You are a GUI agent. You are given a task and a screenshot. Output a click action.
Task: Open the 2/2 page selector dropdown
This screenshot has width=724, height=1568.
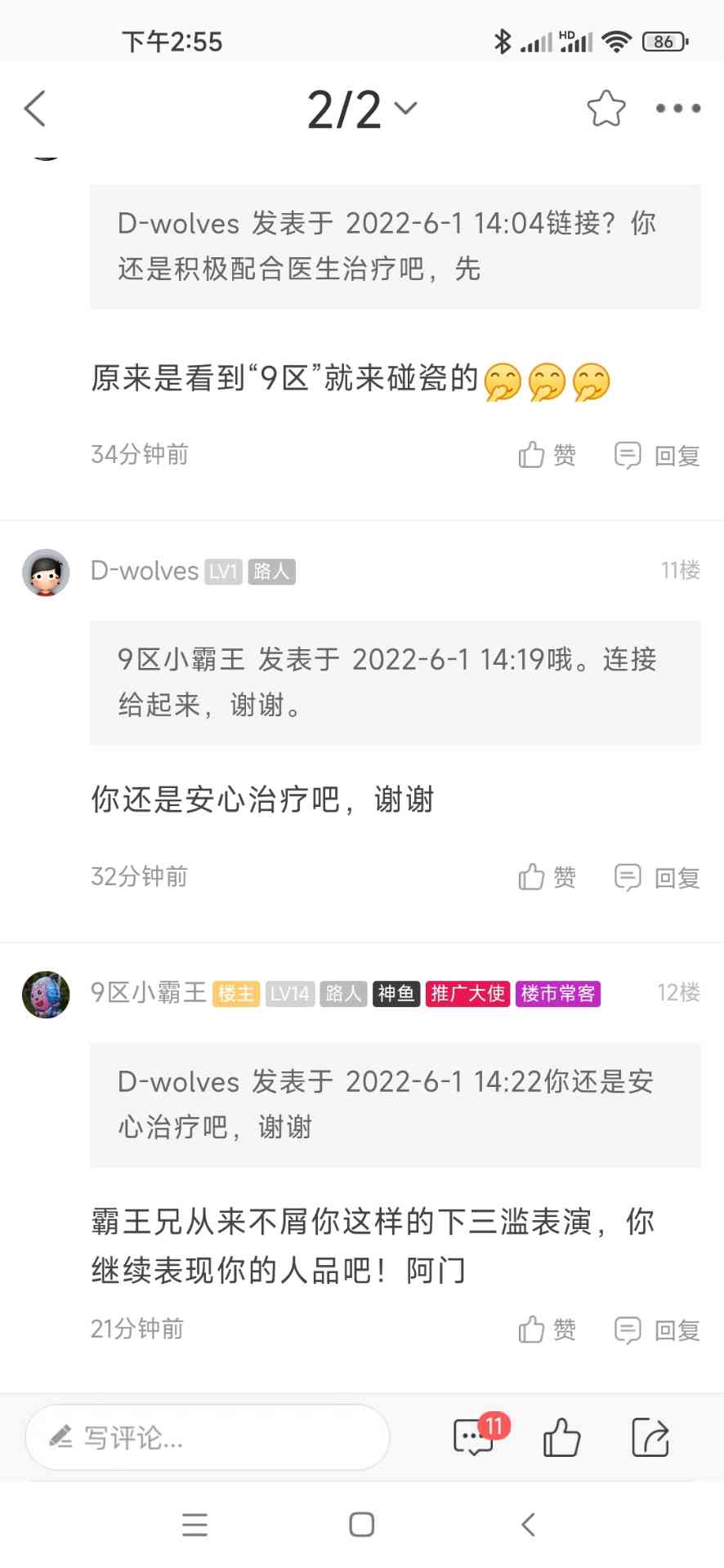(x=361, y=109)
